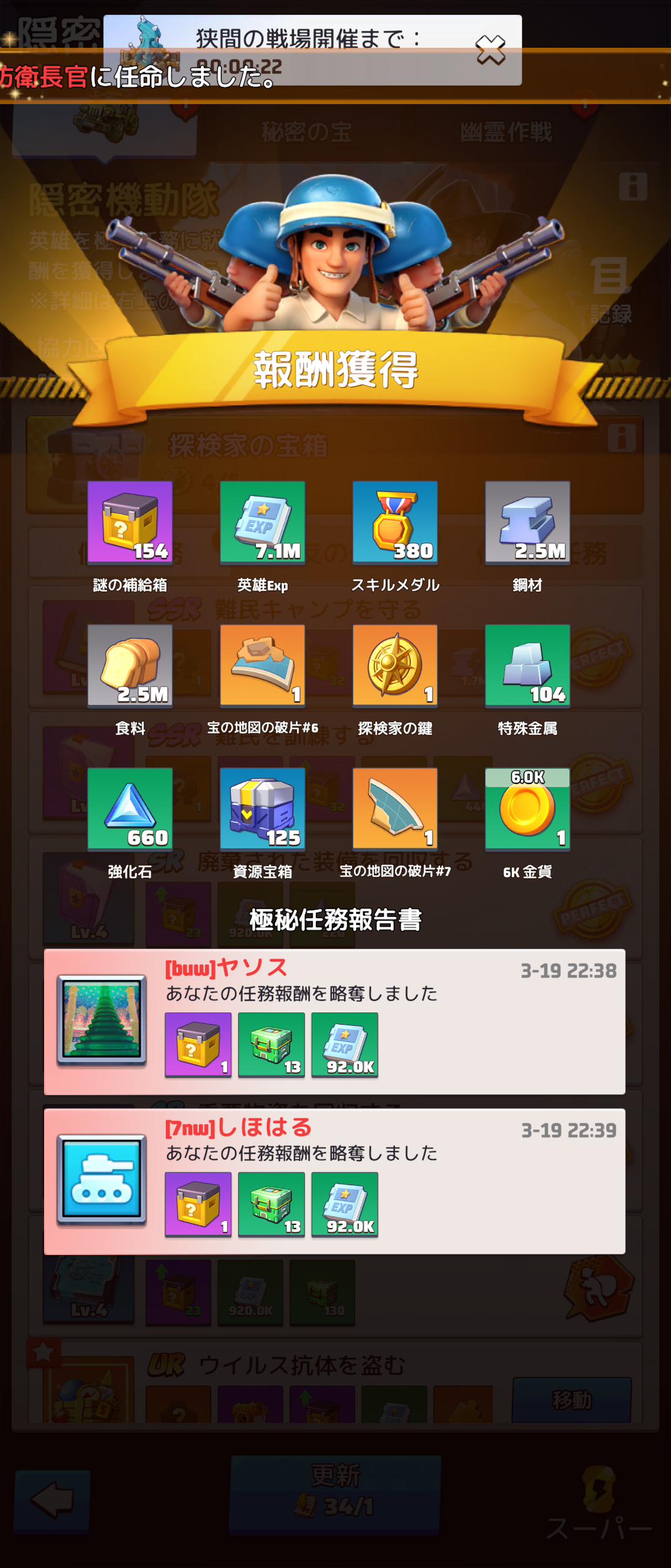View the 特殊金属 reward item

(x=527, y=665)
